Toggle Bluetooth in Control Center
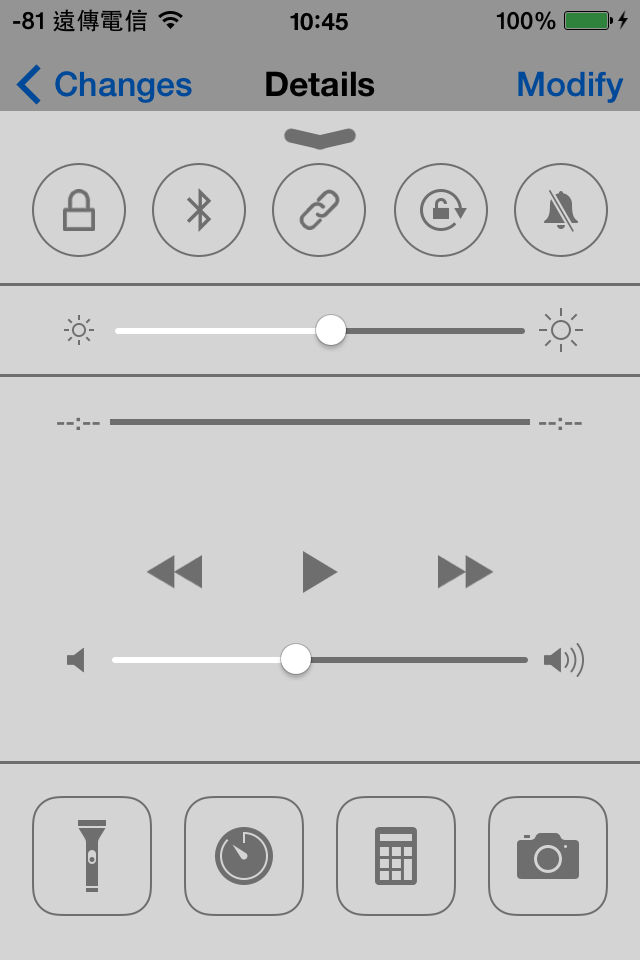 pyautogui.click(x=199, y=211)
